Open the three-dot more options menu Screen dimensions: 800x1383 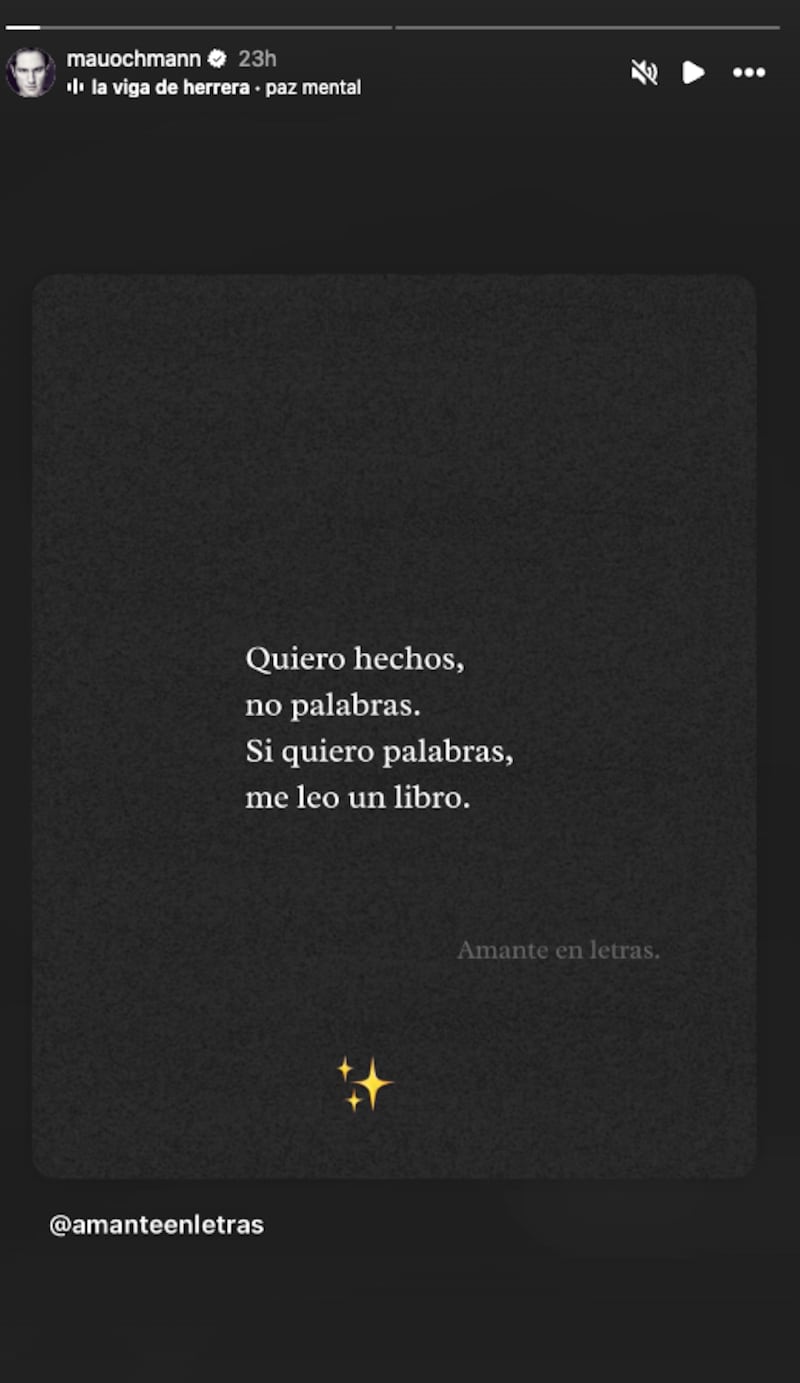click(748, 73)
